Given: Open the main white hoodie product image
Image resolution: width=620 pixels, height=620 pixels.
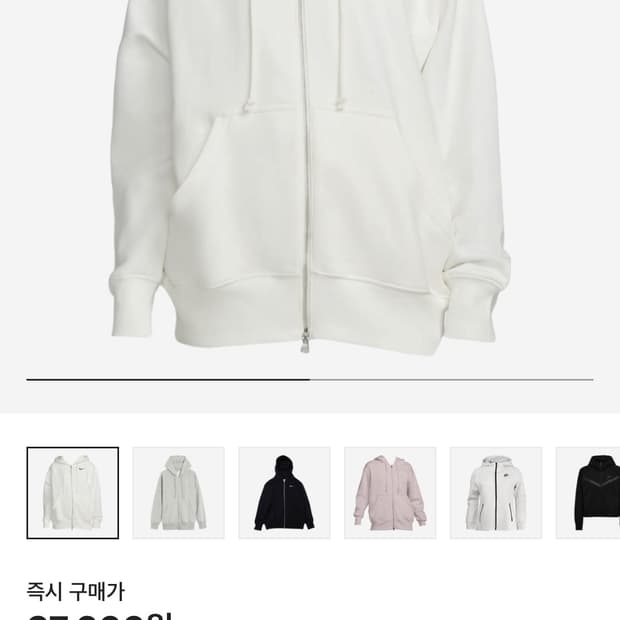Looking at the screenshot, I should click(x=310, y=178).
